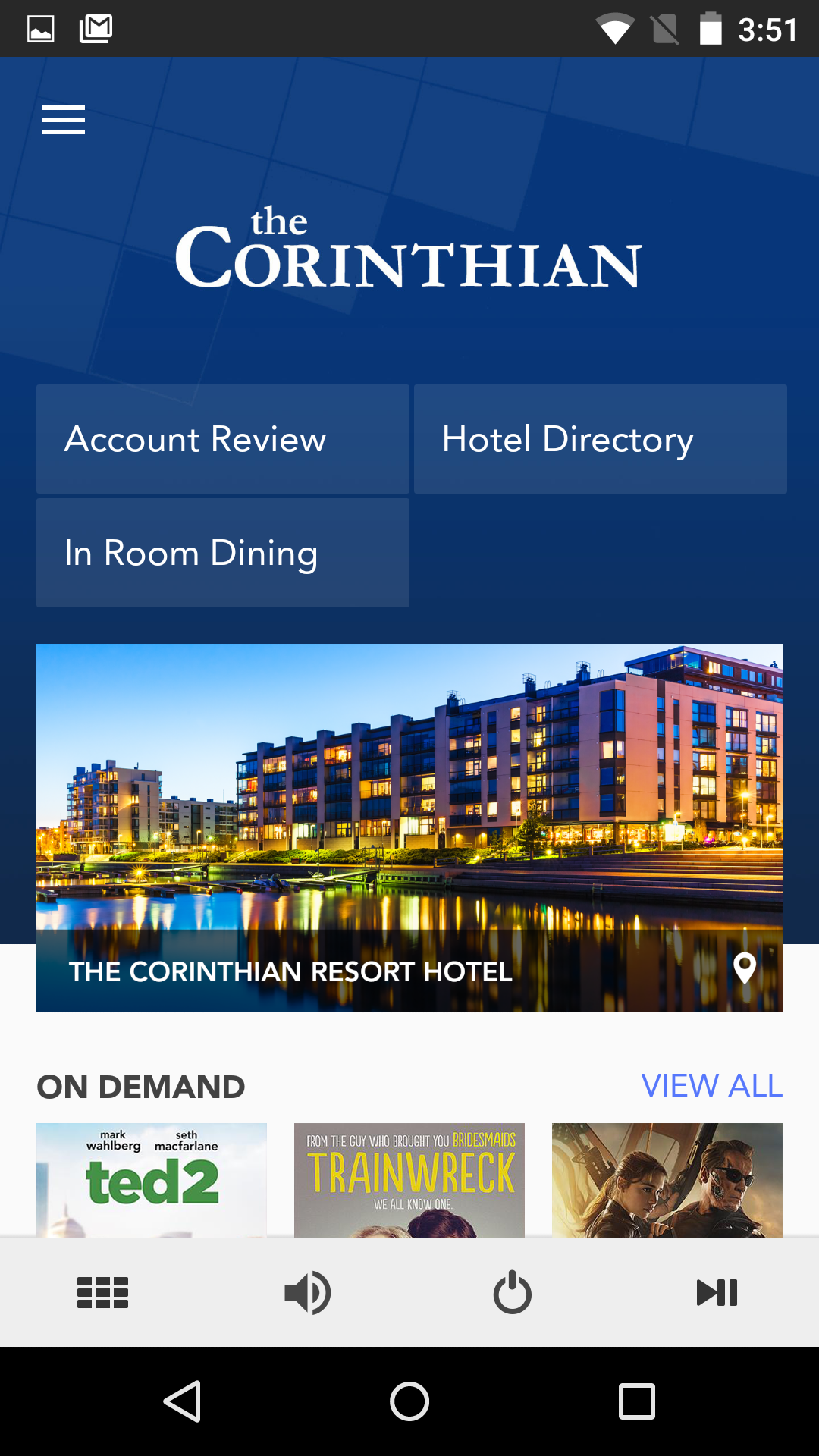The height and width of the screenshot is (1456, 819).
Task: View all On Demand titles
Action: [711, 1086]
